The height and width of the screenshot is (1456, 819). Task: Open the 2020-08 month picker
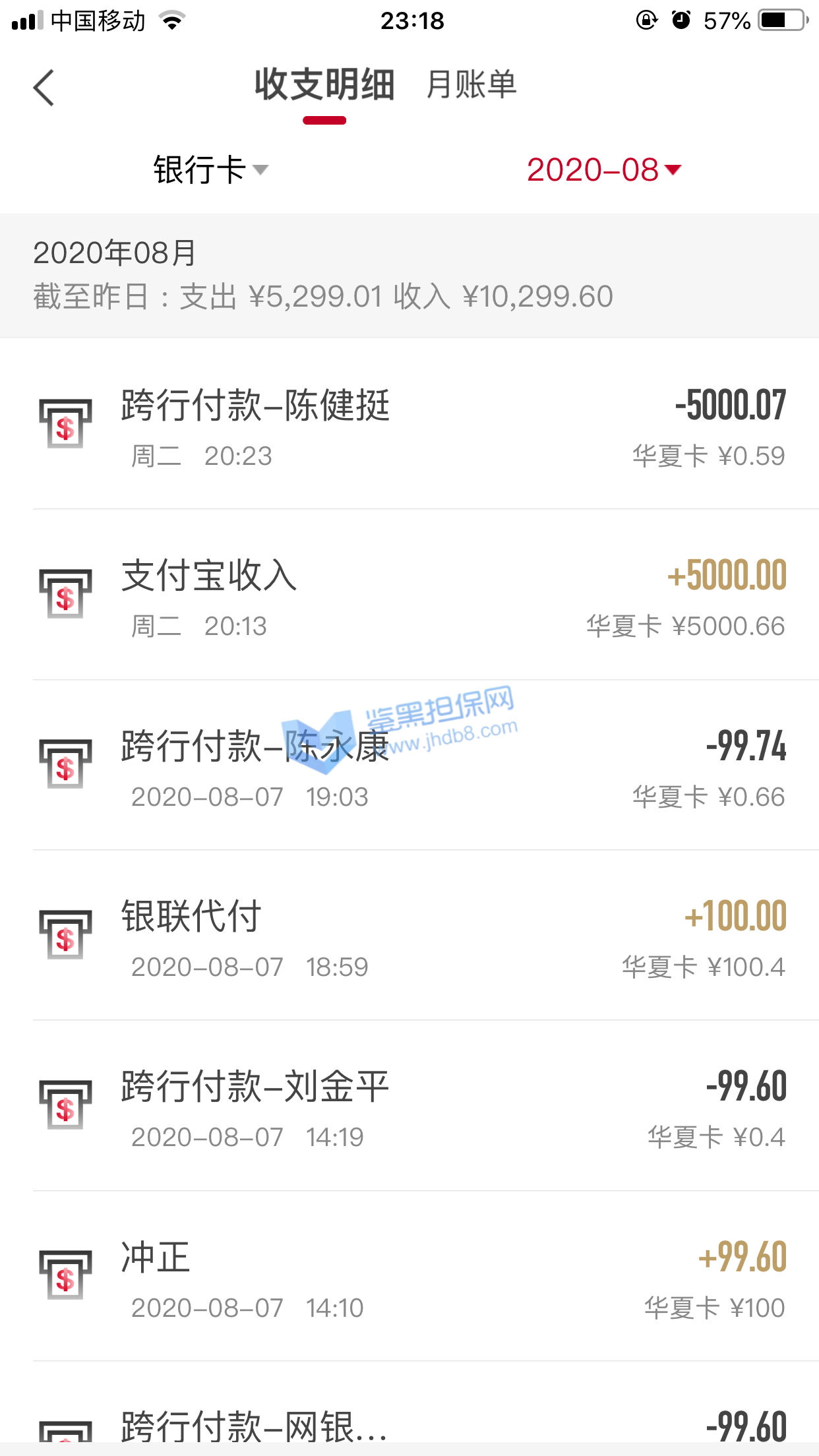click(603, 170)
